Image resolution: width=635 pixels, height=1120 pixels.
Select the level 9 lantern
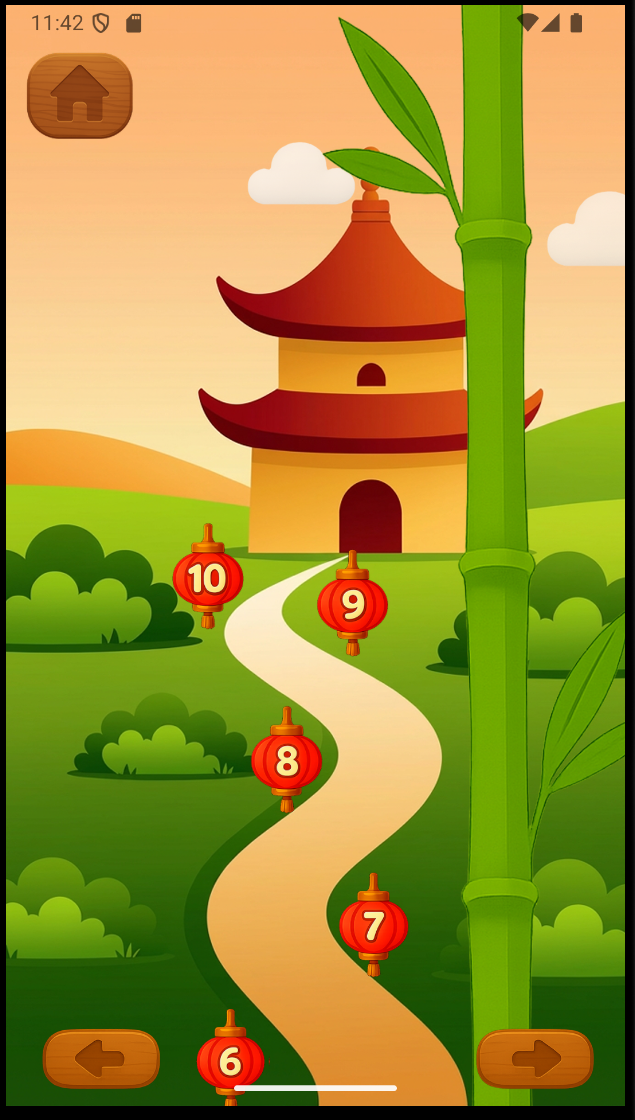[x=352, y=604]
